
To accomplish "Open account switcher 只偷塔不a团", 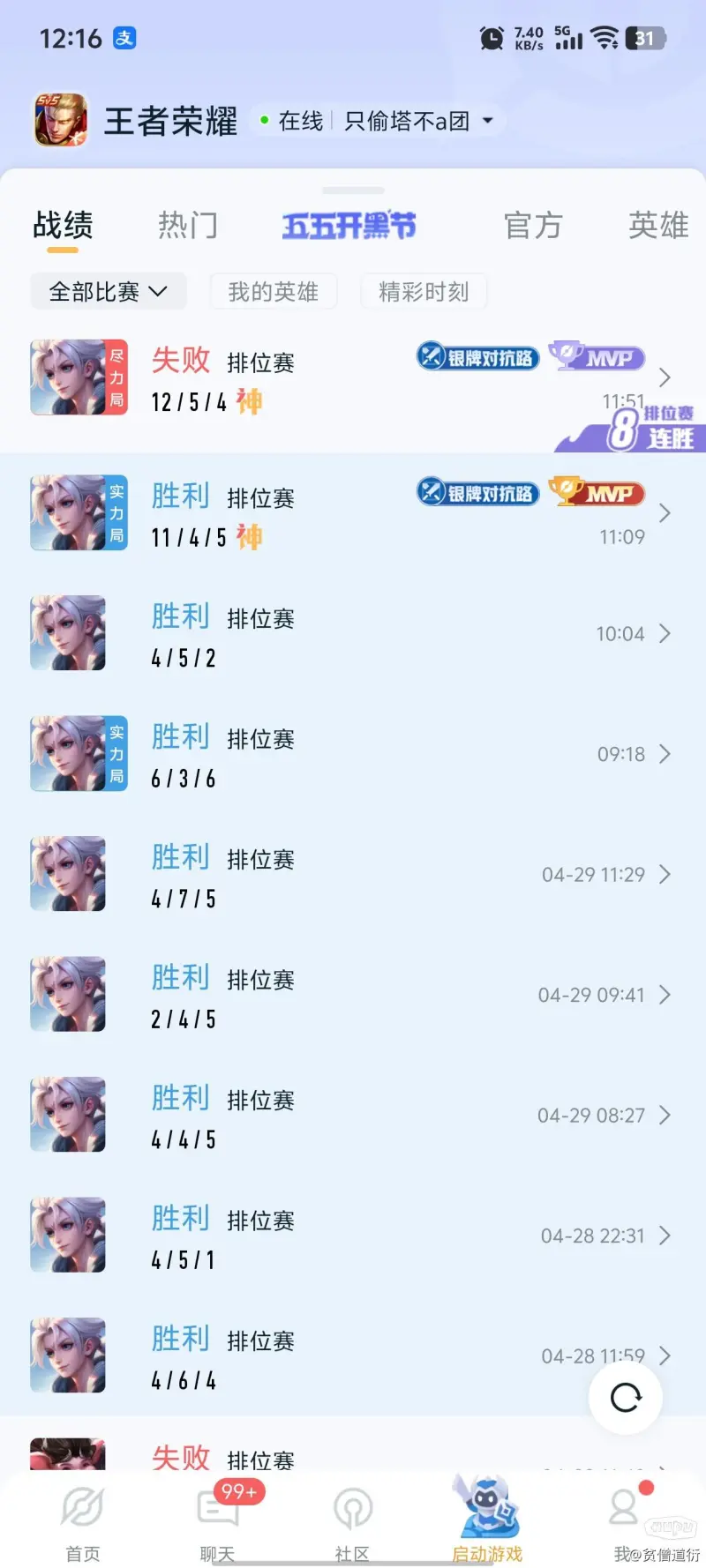I will point(417,121).
